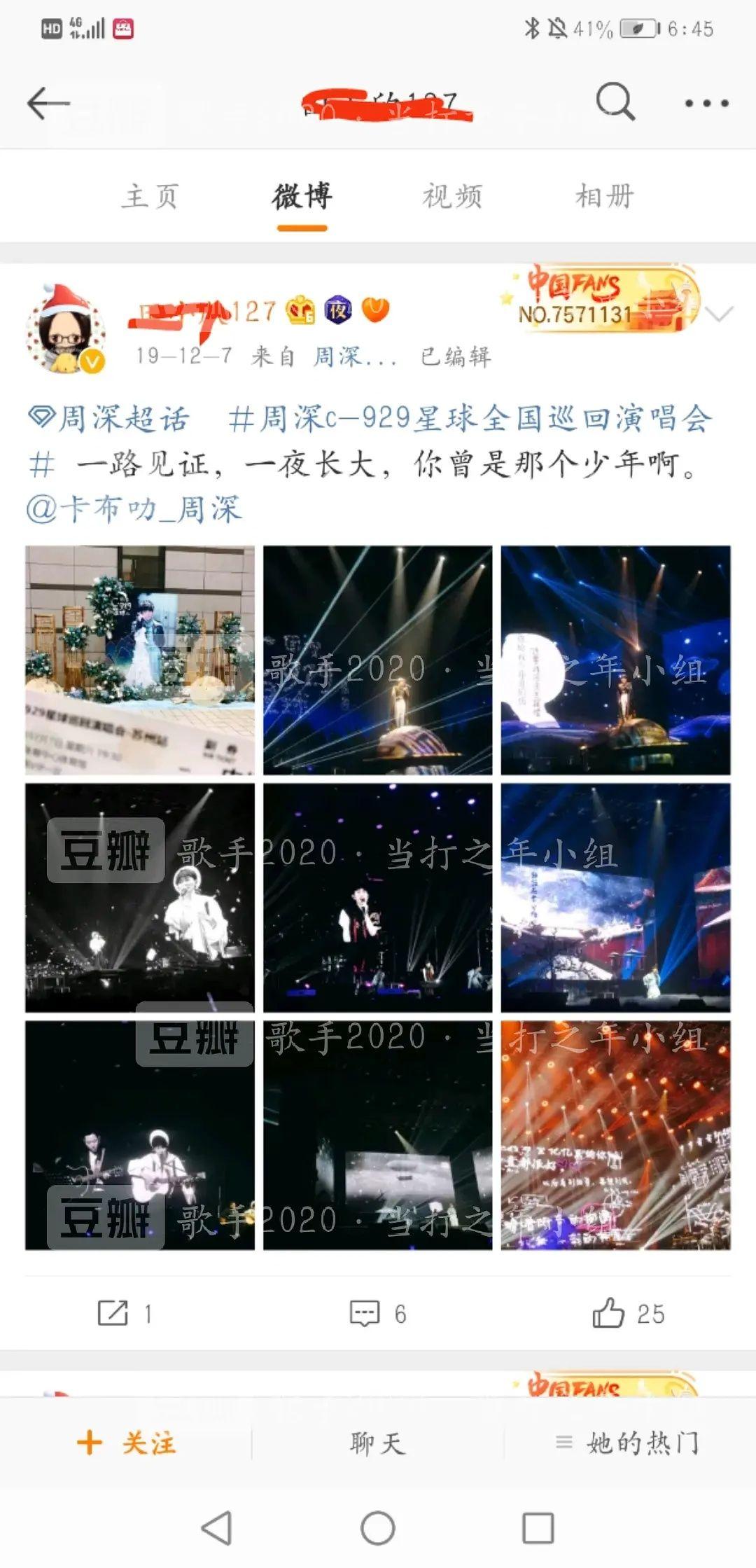This screenshot has width=756, height=1568.
Task: Follow this user with 关注
Action: 126,1443
